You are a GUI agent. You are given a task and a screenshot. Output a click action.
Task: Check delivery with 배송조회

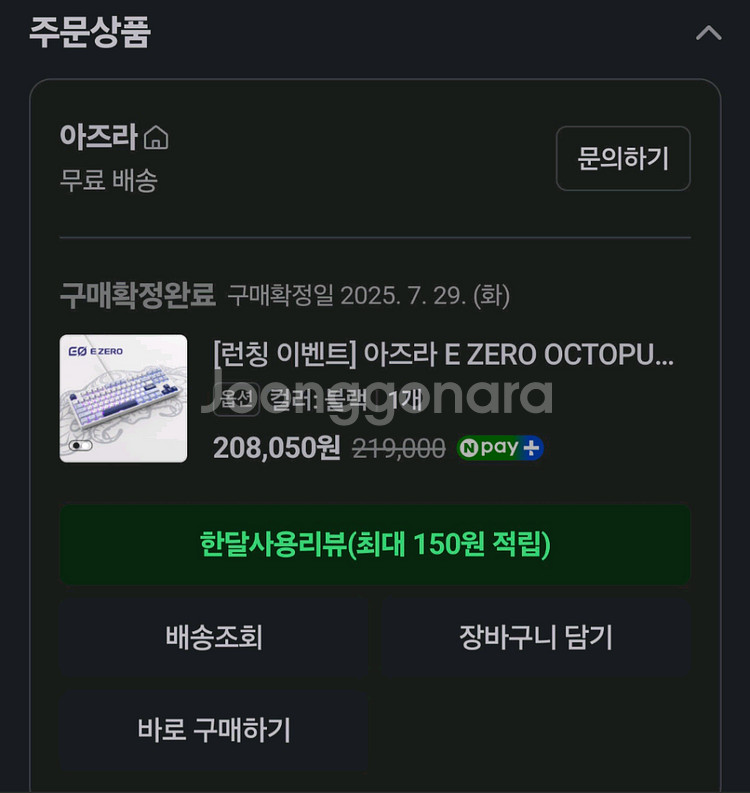click(x=213, y=637)
